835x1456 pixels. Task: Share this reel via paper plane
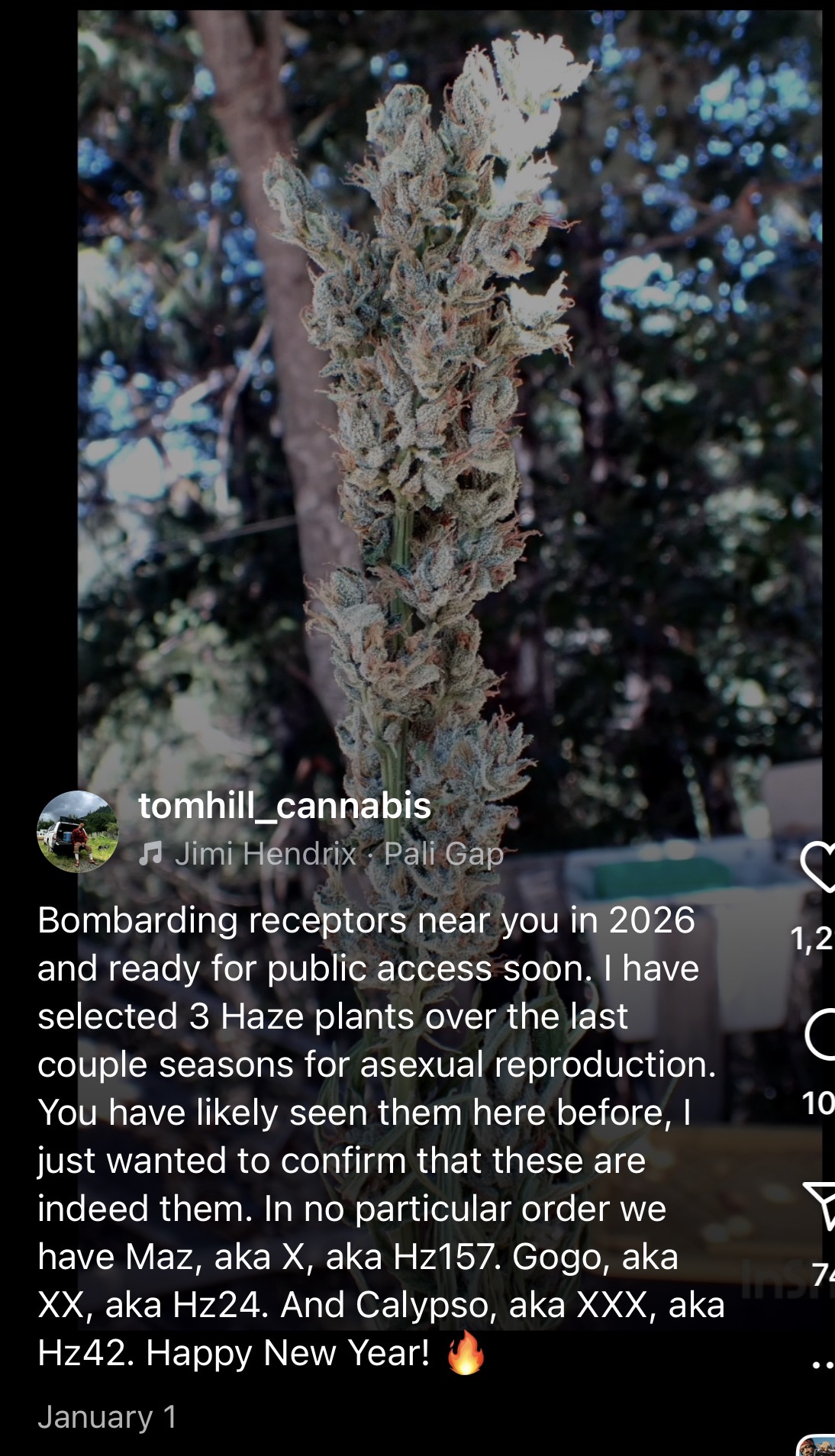(x=822, y=1205)
